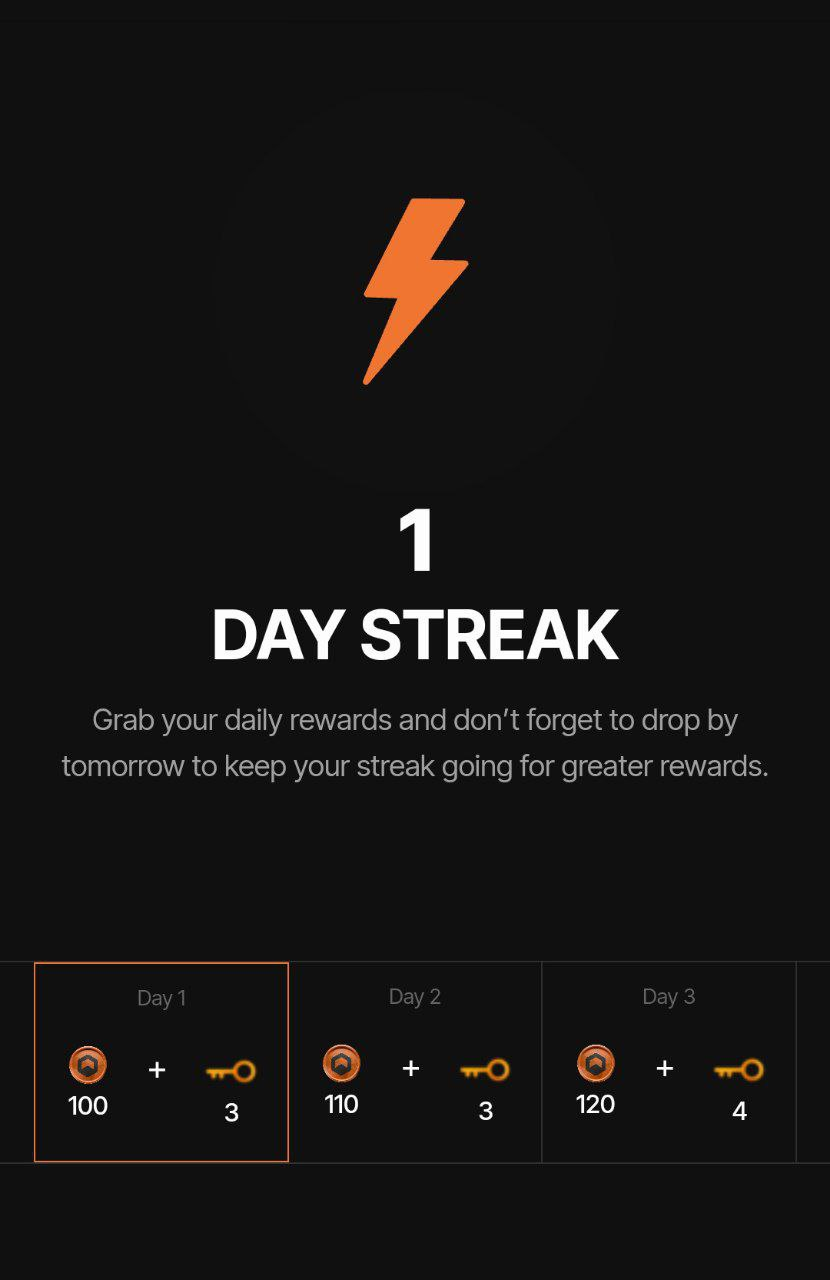Screen dimensions: 830x1280
Task: Open the Day 3 reward card
Action: point(668,1061)
